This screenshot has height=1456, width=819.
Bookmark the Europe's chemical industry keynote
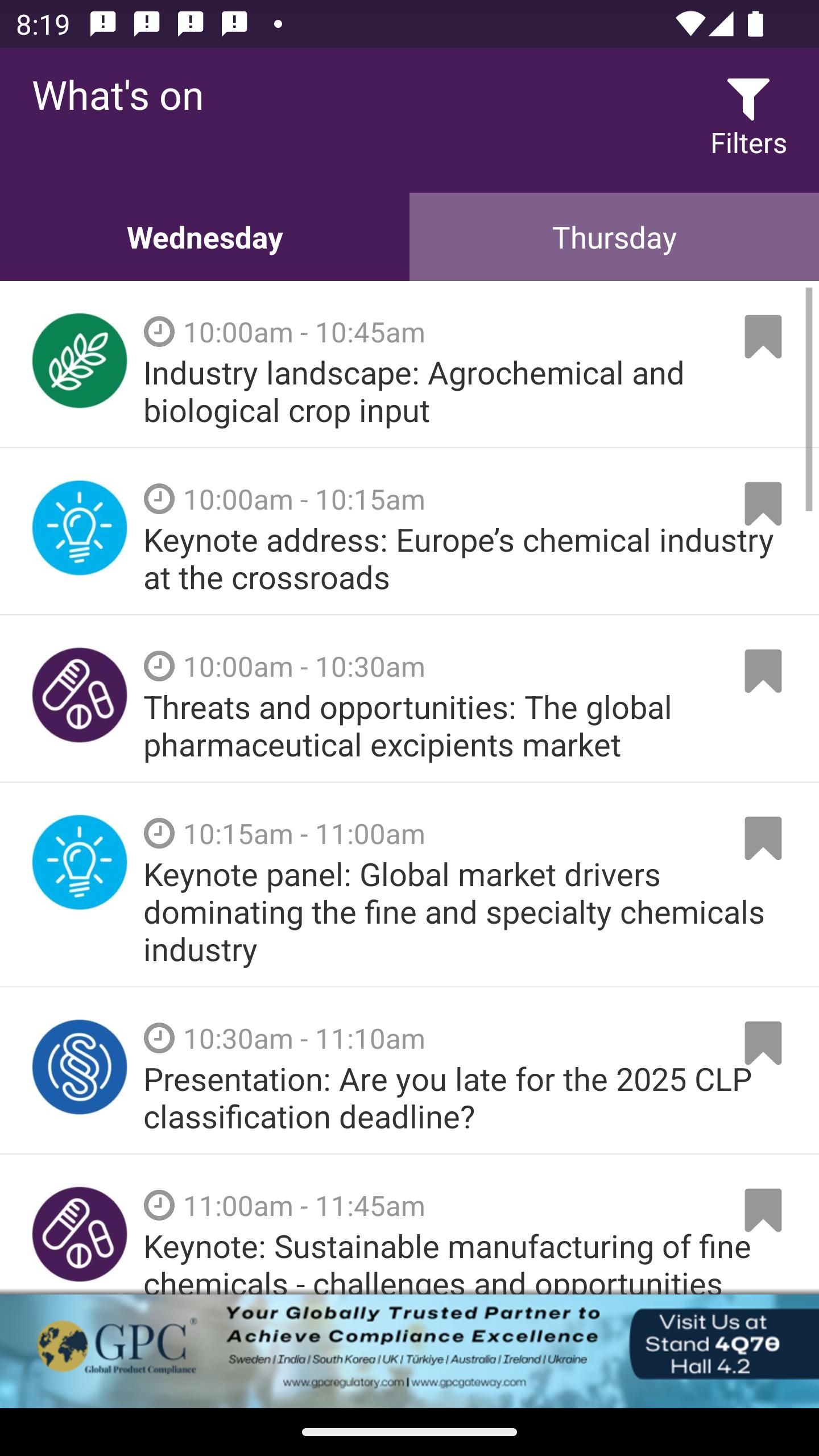click(763, 504)
